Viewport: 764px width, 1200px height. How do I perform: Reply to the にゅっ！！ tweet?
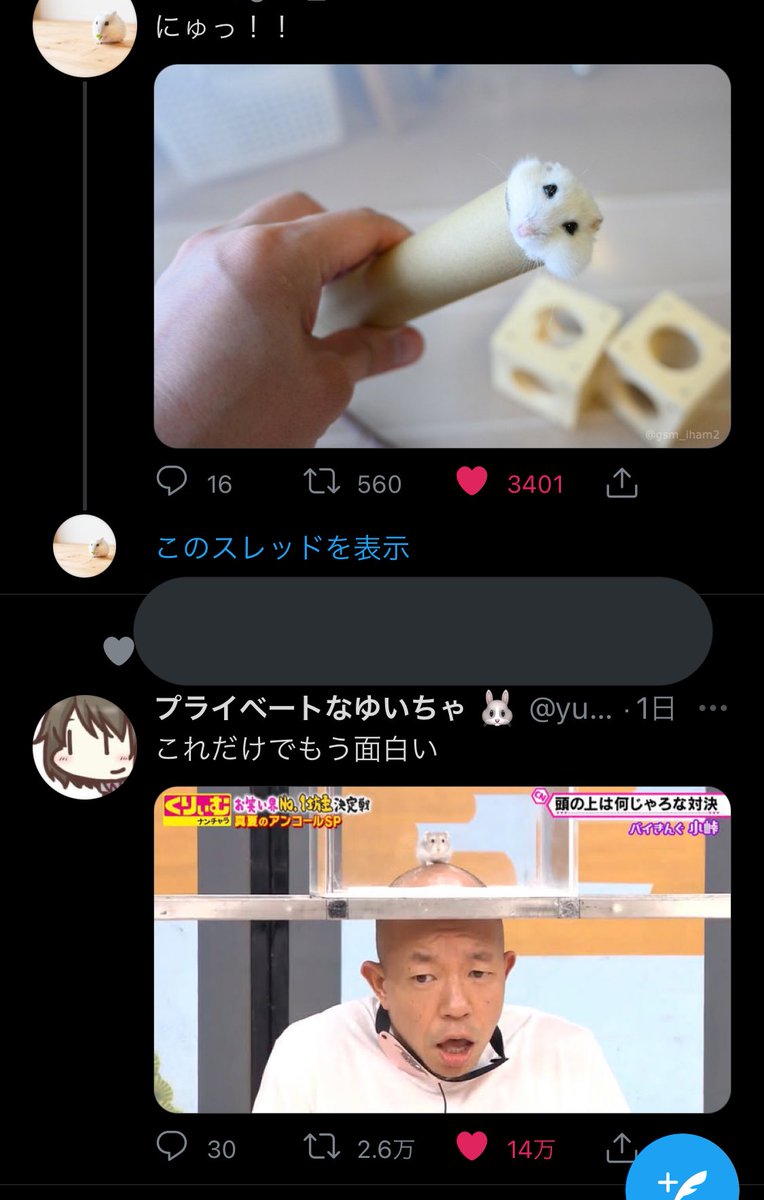(x=173, y=484)
